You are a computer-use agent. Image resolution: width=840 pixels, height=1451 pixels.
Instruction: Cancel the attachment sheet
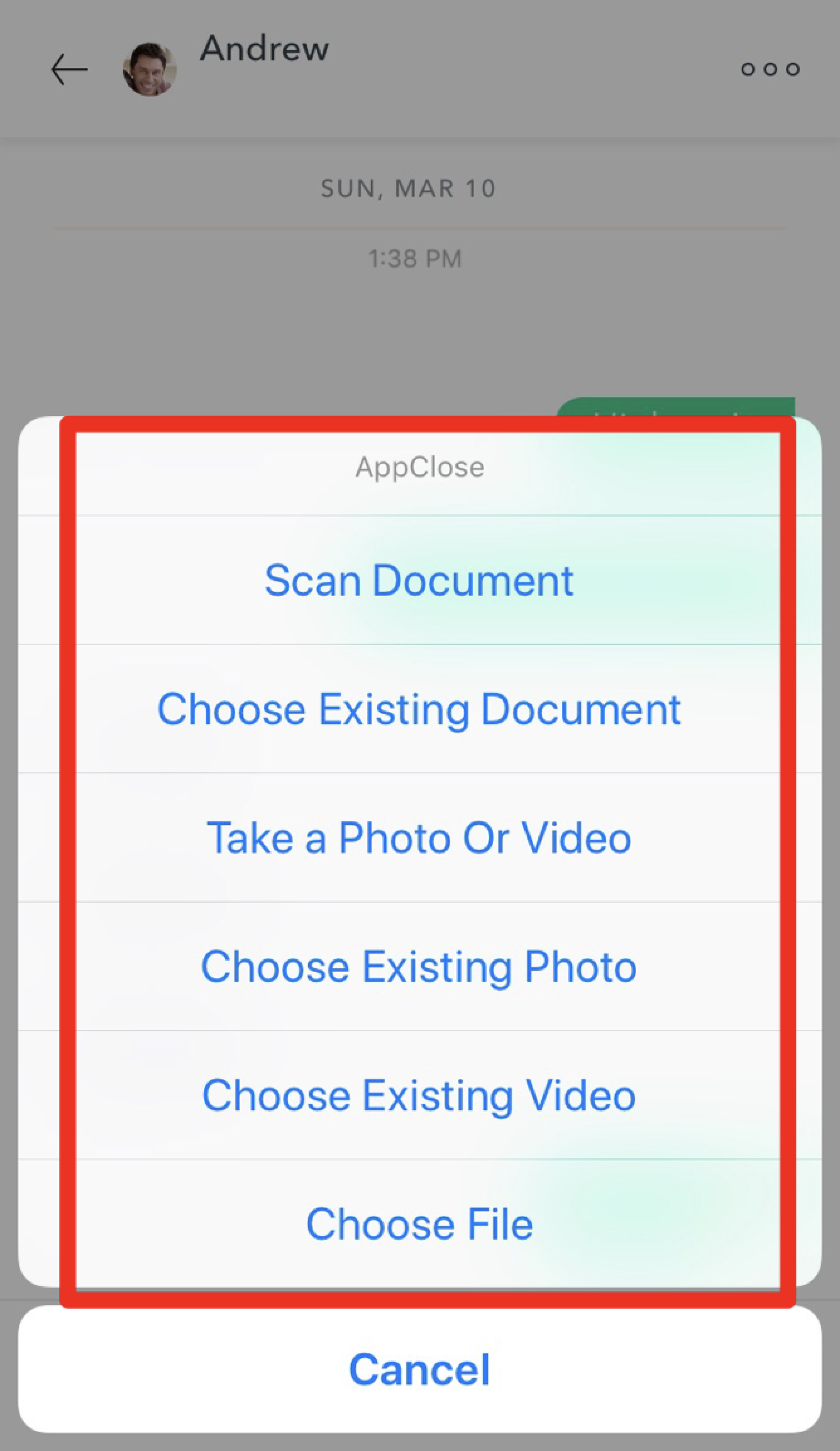(420, 1369)
